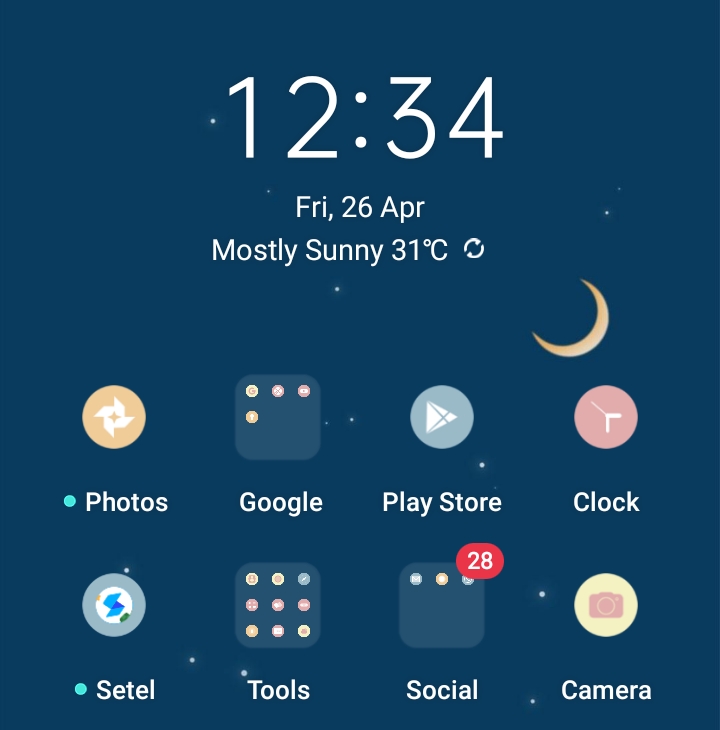The image size is (720, 730).
Task: Tap the 12:34 clock widget
Action: coord(362,117)
